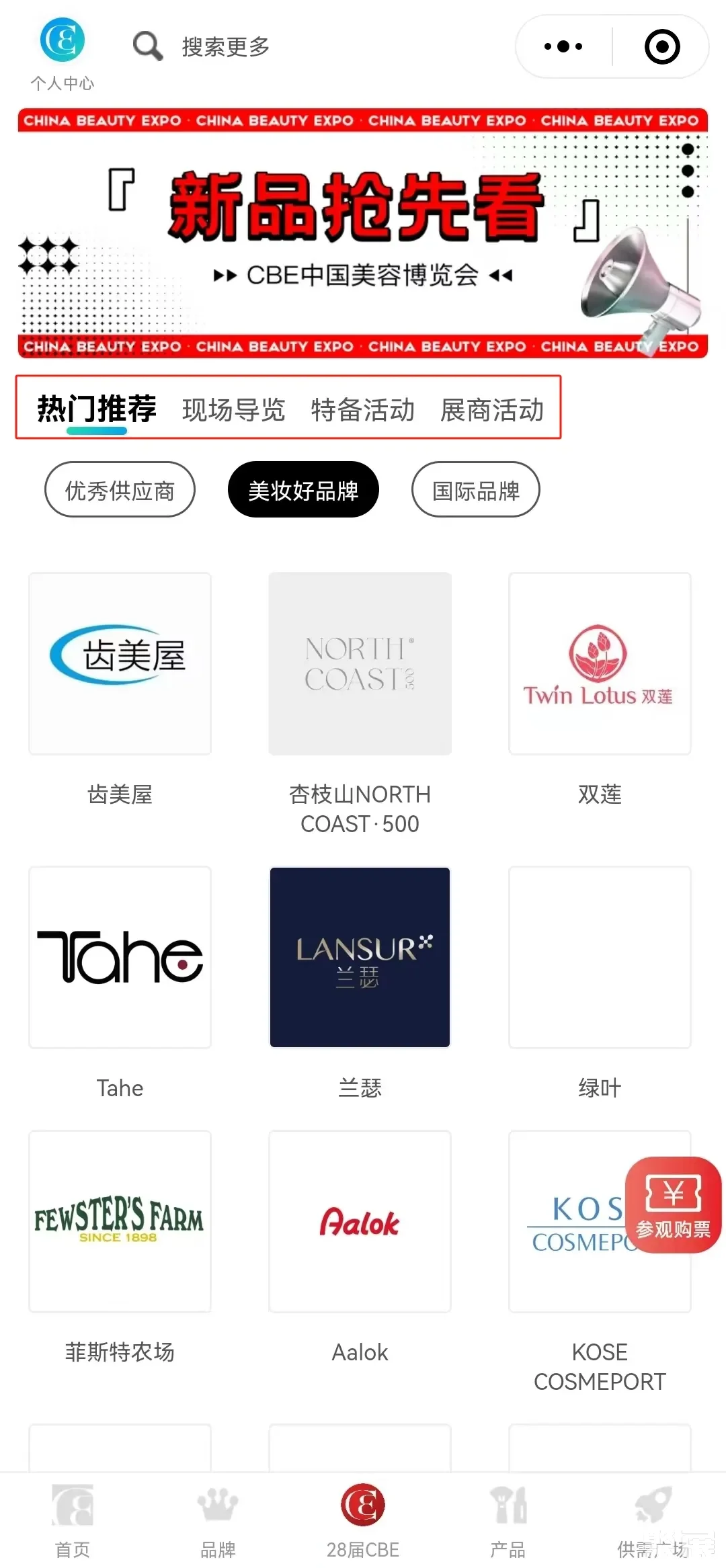Switch to the 现场导览 tab
The width and height of the screenshot is (726, 1568).
click(x=234, y=410)
